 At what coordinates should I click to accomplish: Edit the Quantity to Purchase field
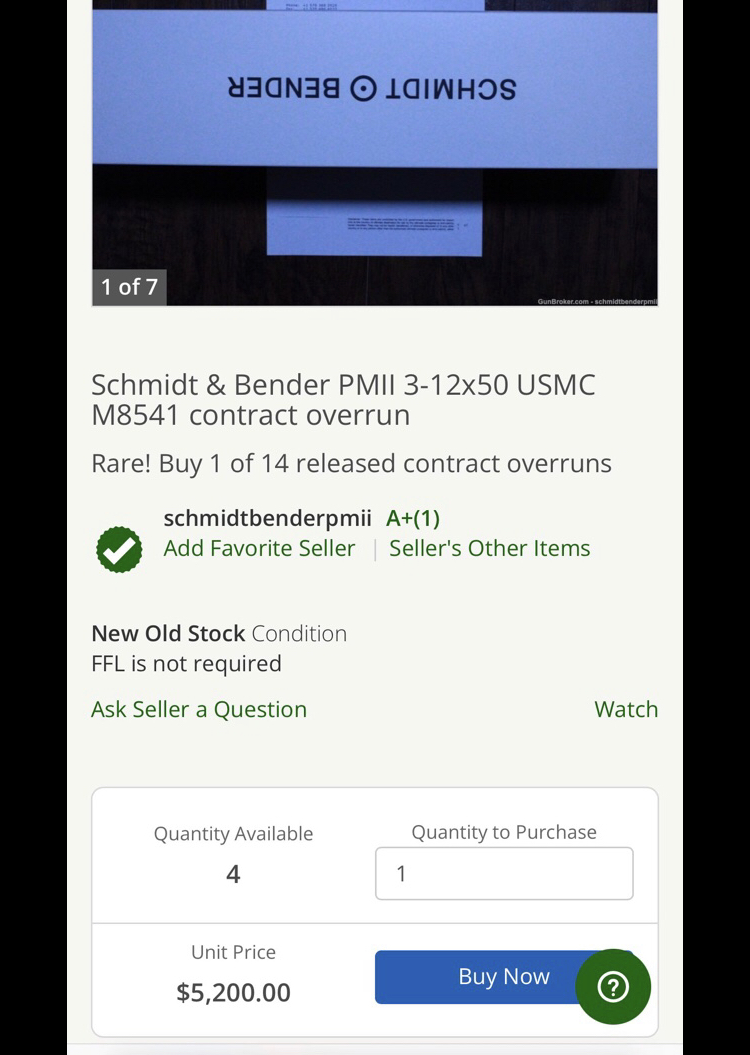point(504,874)
